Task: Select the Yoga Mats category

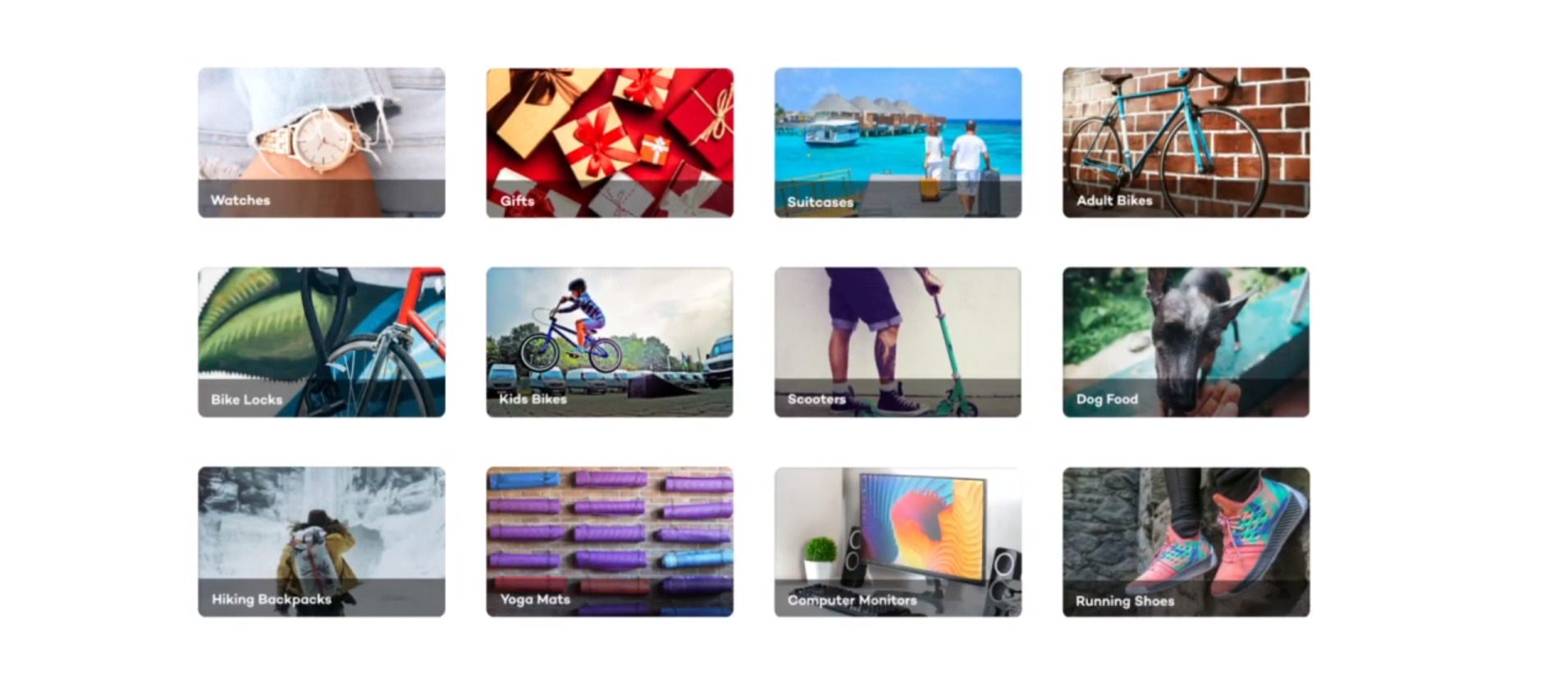Action: [609, 541]
